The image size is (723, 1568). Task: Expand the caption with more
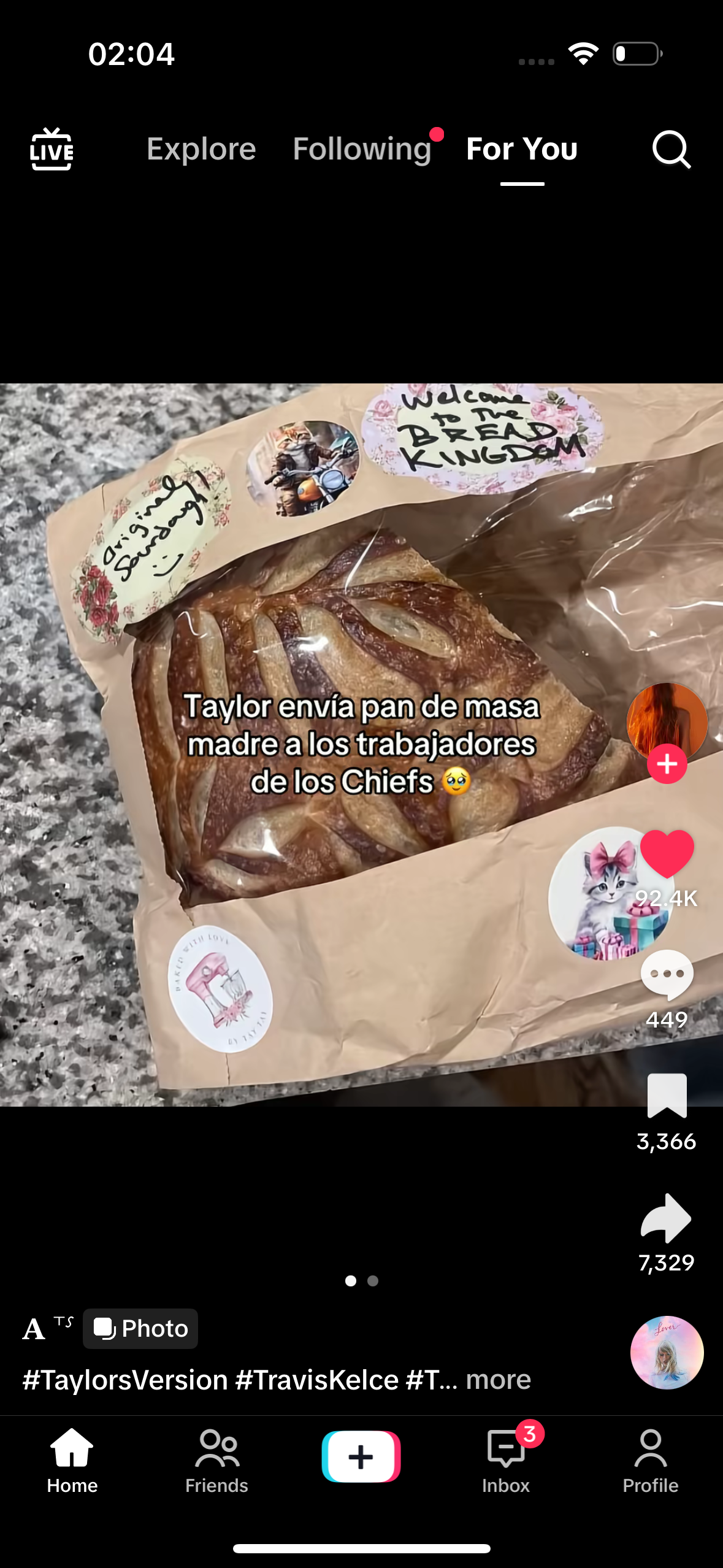(498, 1380)
